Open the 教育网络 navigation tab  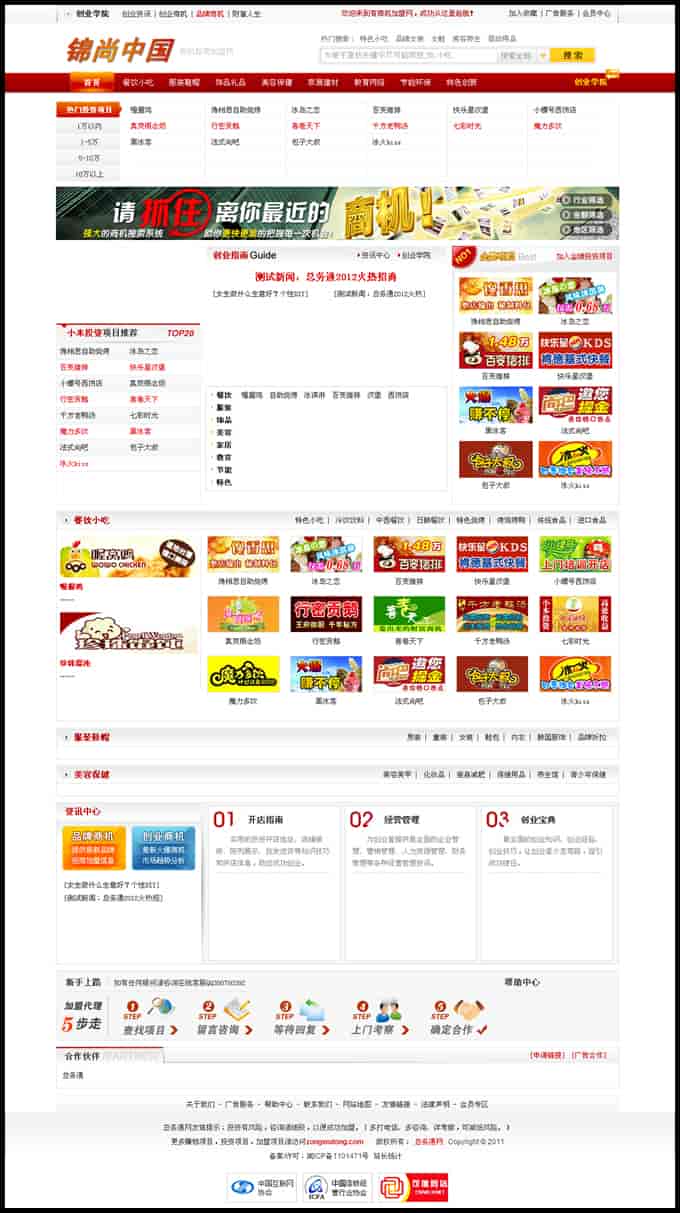(x=368, y=83)
